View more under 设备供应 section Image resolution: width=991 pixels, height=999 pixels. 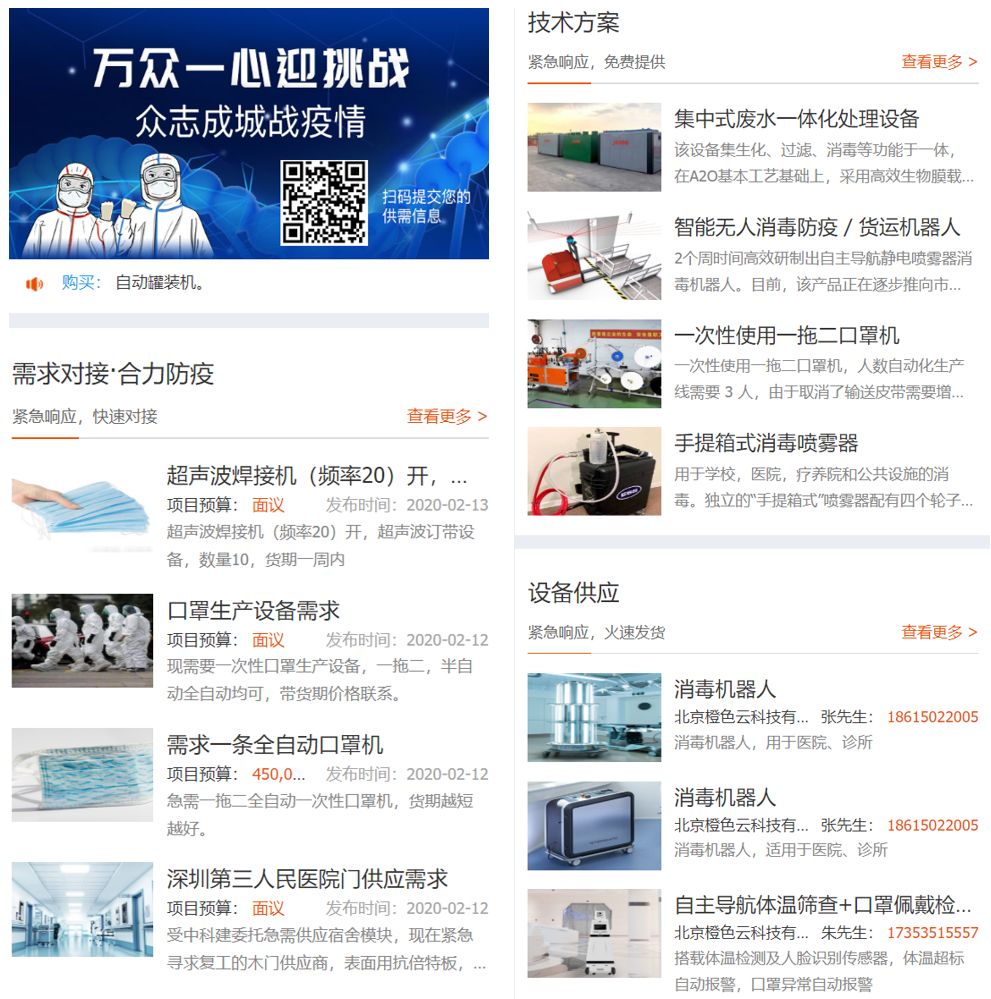coord(938,632)
